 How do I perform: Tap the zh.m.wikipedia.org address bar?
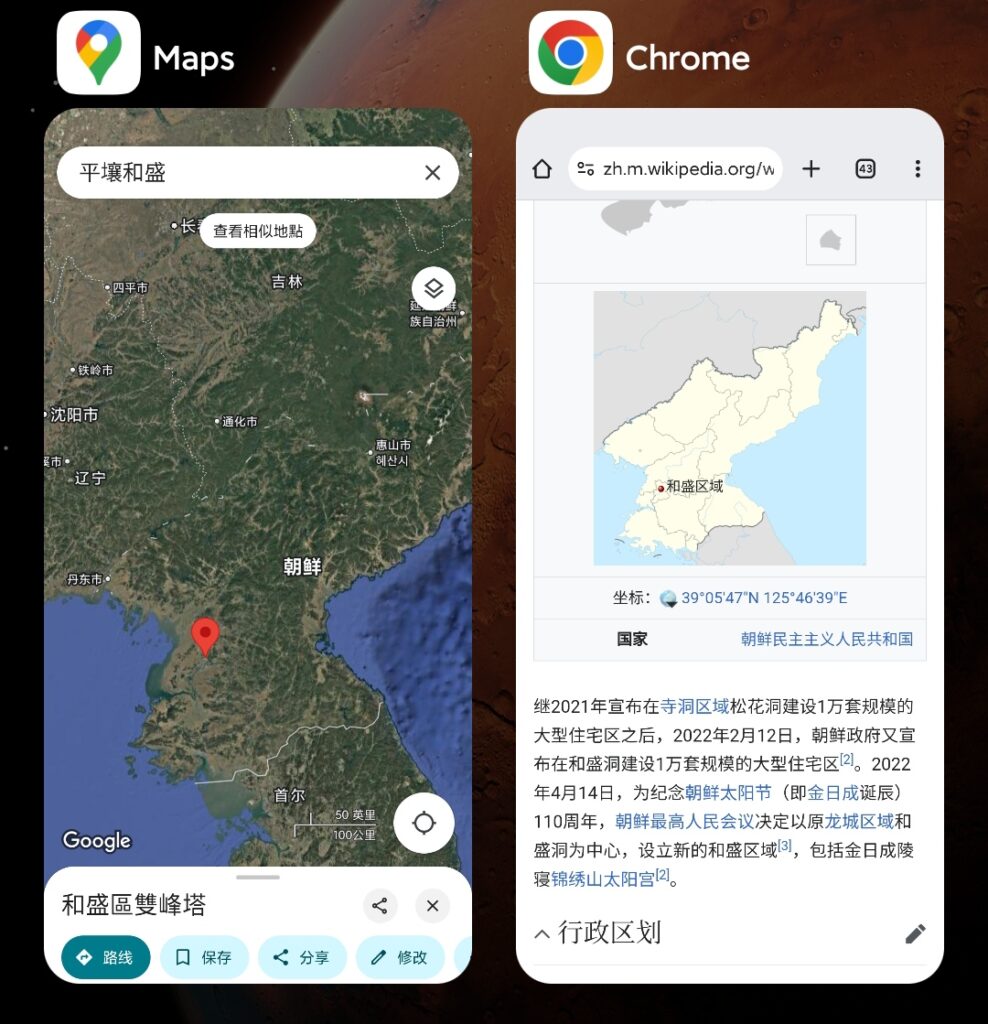(676, 169)
